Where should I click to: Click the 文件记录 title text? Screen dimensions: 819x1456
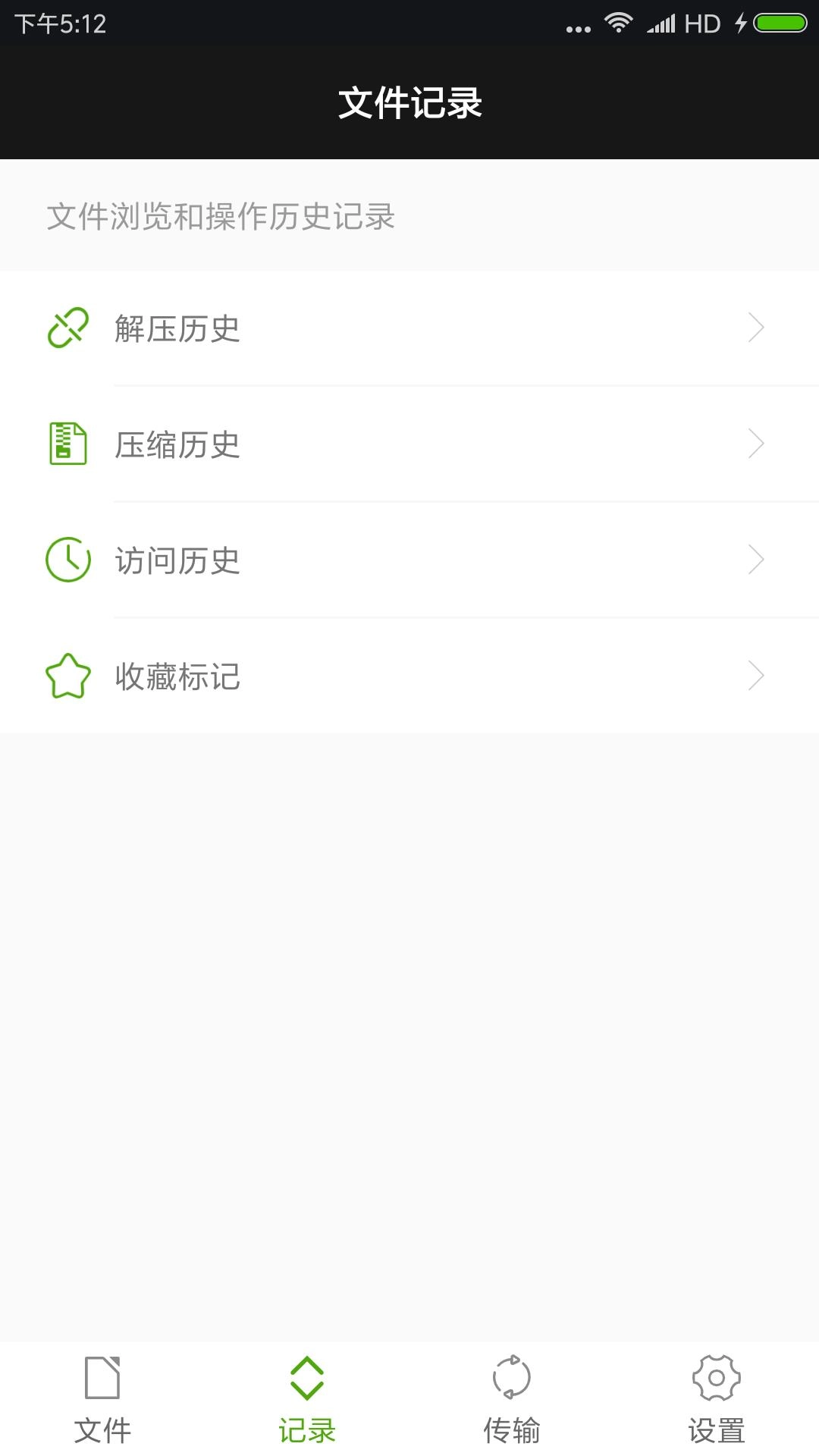[409, 103]
